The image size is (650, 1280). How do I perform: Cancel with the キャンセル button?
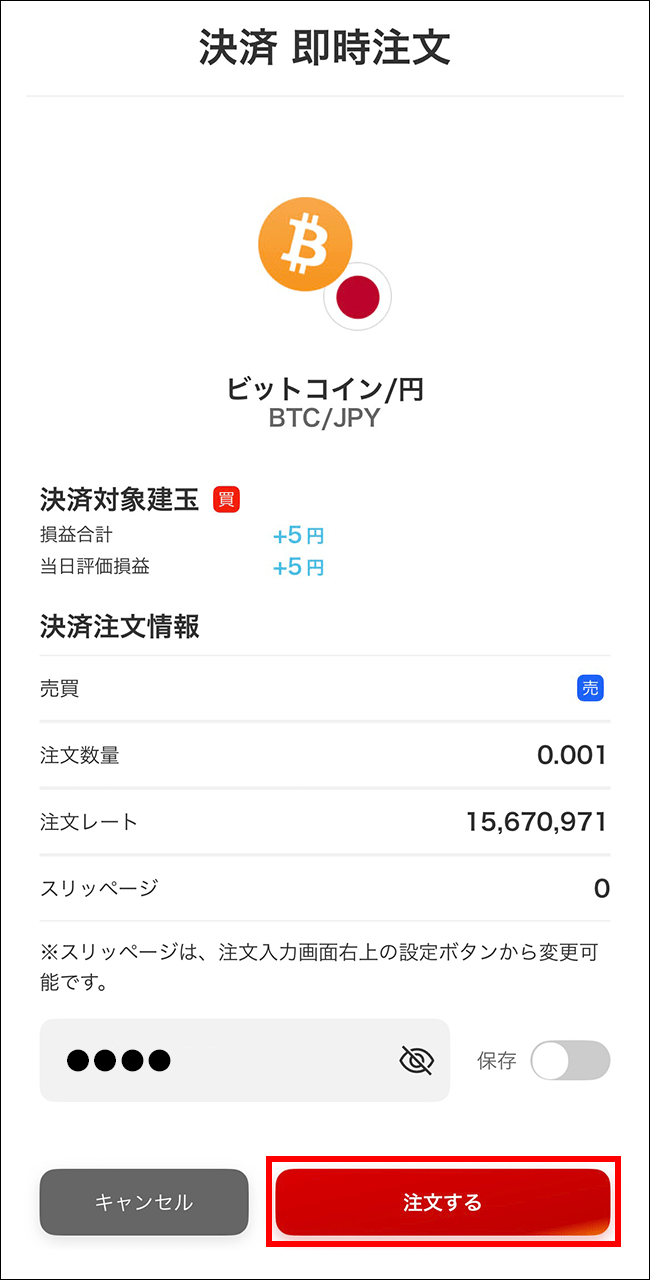(144, 1202)
